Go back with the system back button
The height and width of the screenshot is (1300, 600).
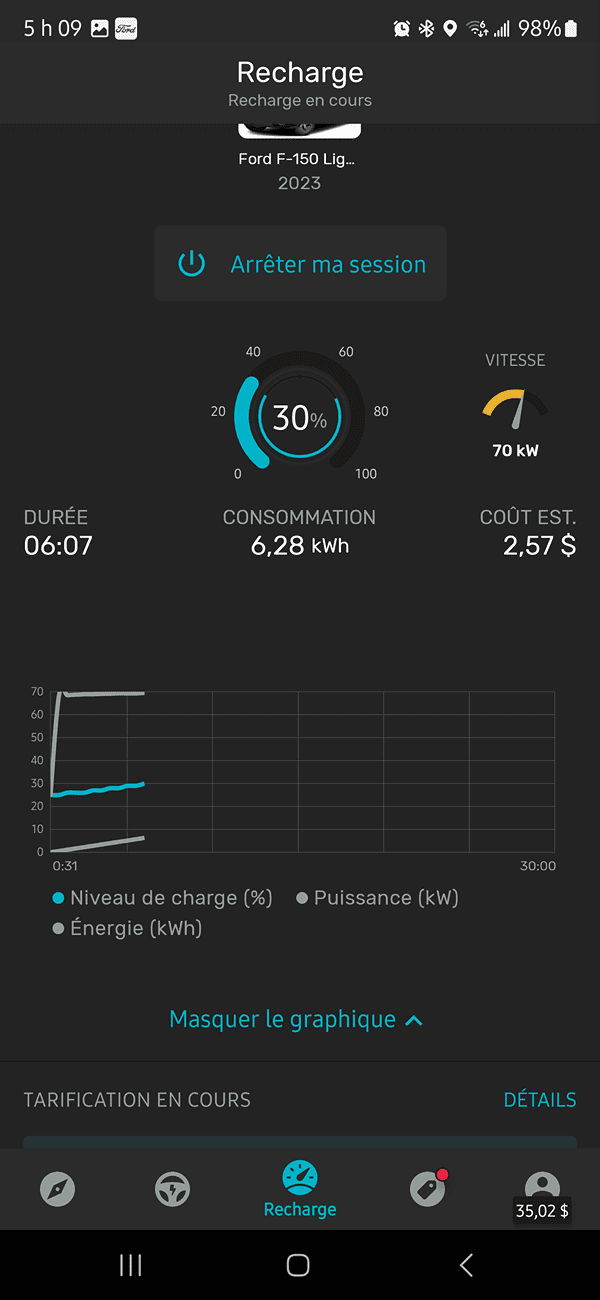[466, 1265]
